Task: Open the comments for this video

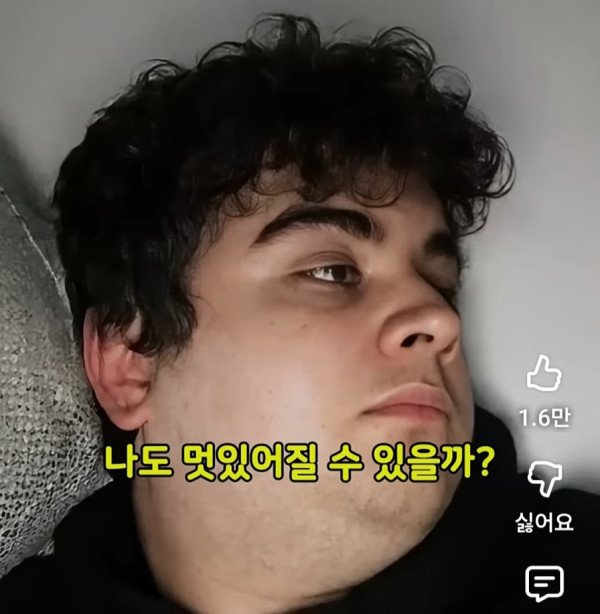Action: click(544, 580)
